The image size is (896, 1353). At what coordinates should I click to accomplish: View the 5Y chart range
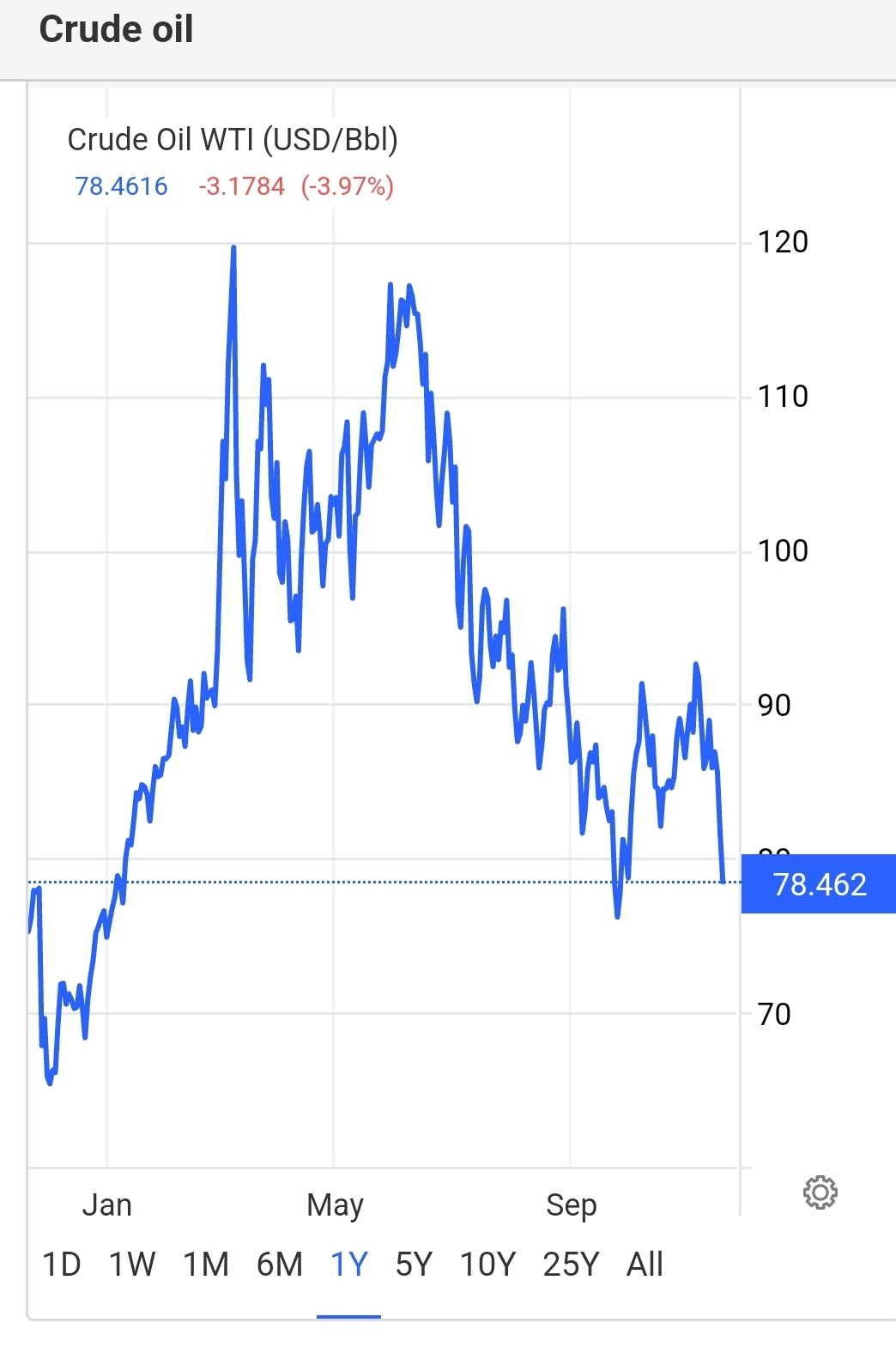[414, 1265]
